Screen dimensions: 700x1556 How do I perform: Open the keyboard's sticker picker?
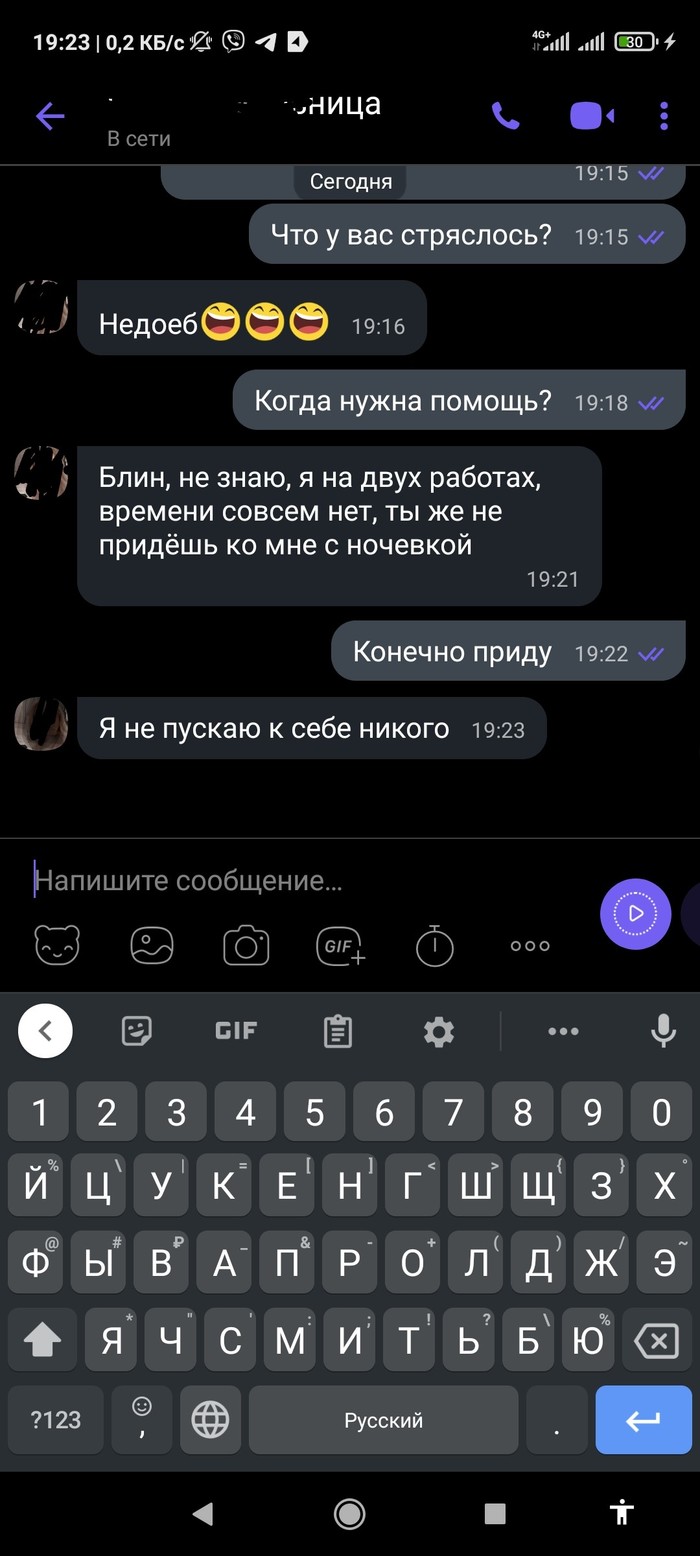[137, 1031]
